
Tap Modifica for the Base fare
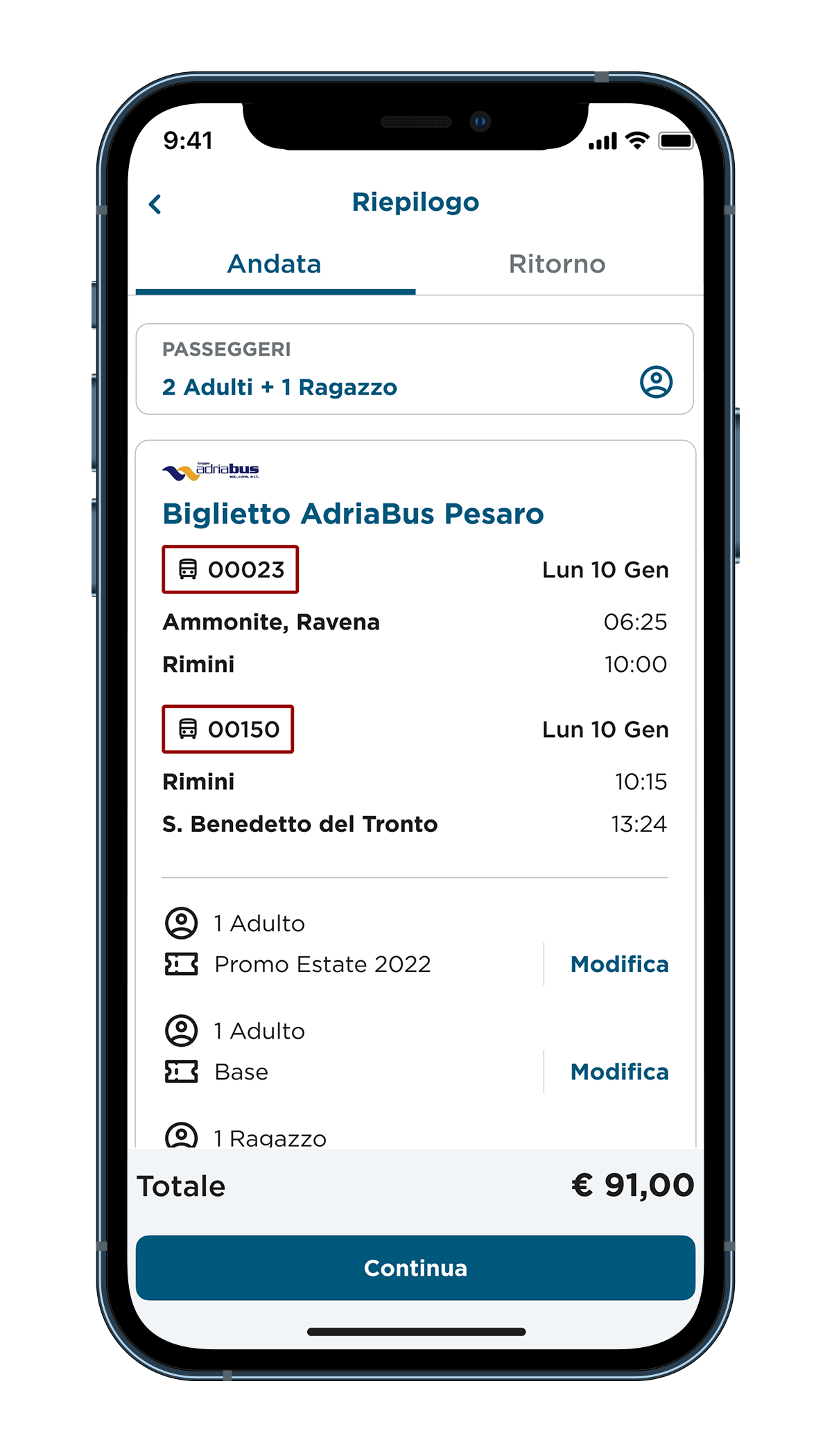pos(619,1072)
